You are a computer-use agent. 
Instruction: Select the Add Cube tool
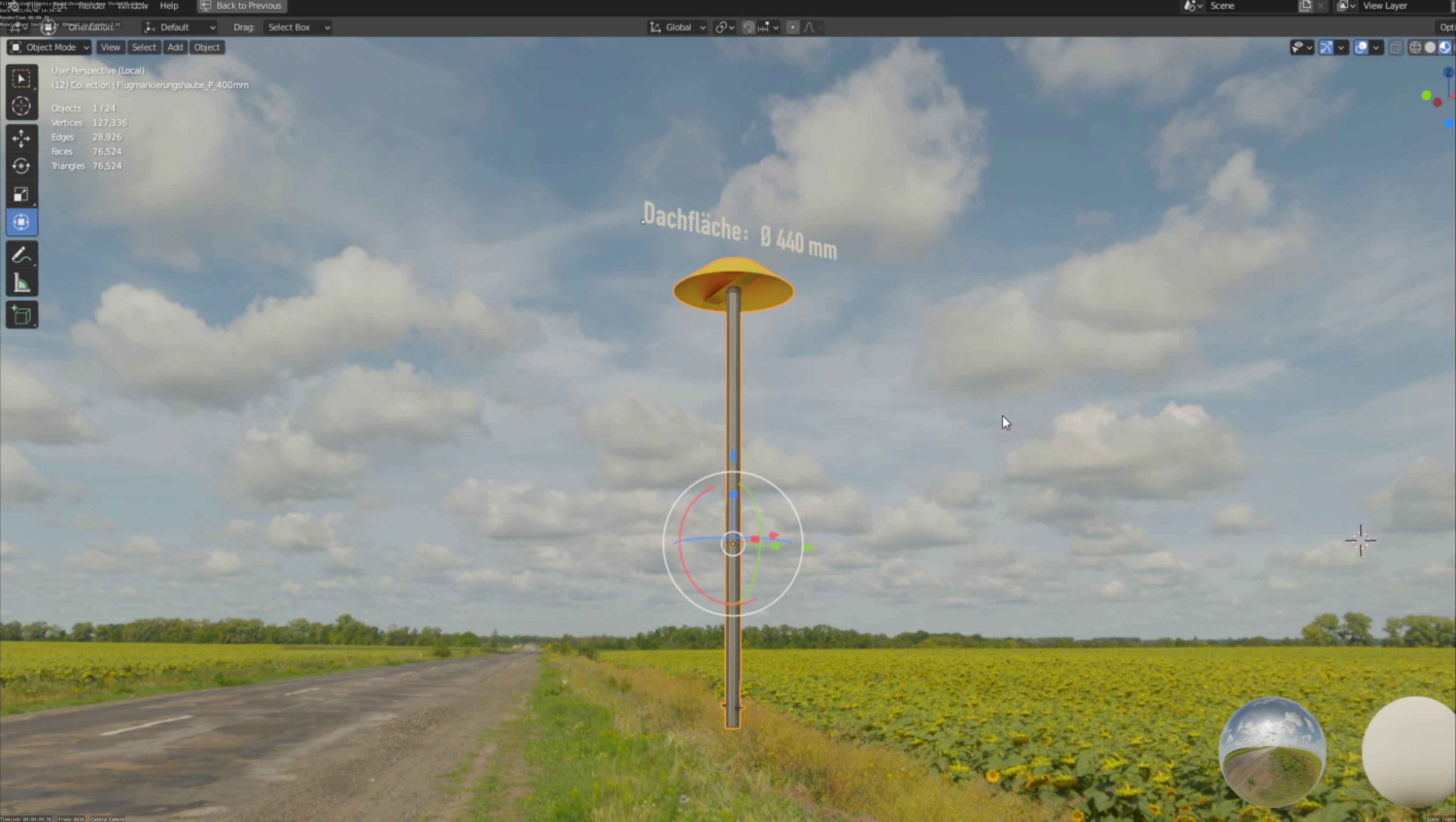(x=21, y=315)
